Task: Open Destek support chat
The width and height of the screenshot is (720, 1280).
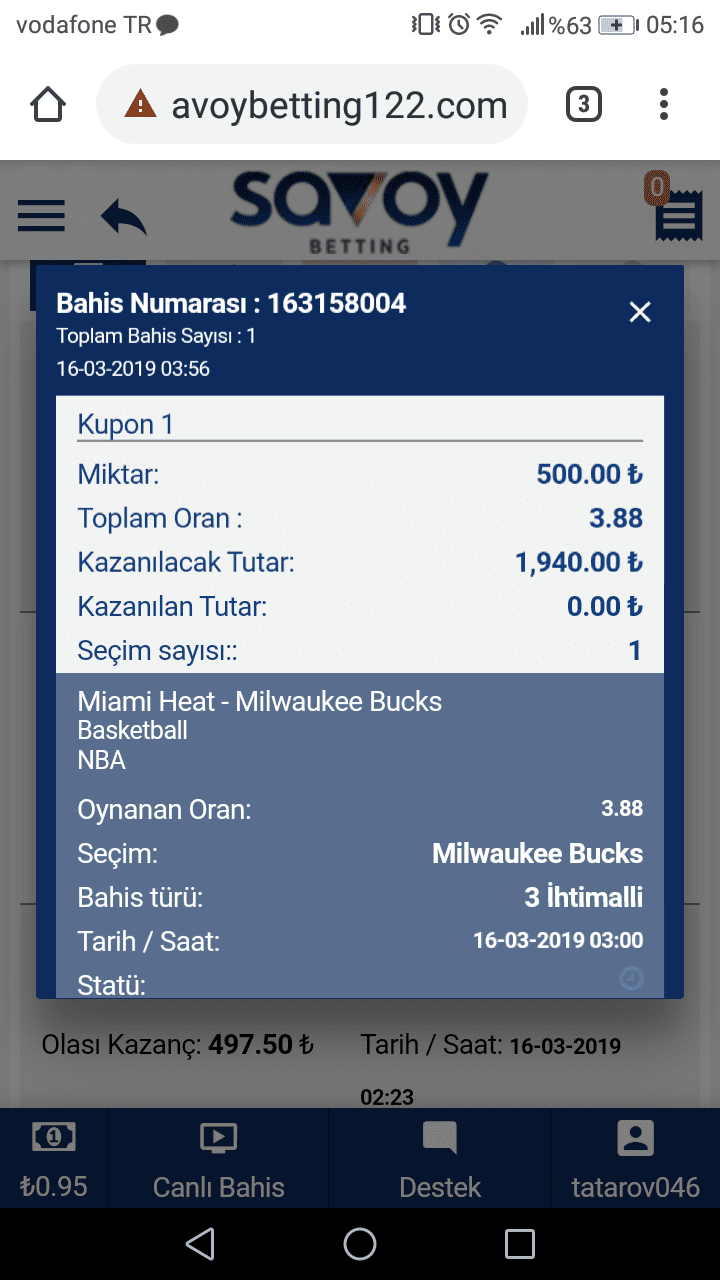Action: tap(440, 1160)
